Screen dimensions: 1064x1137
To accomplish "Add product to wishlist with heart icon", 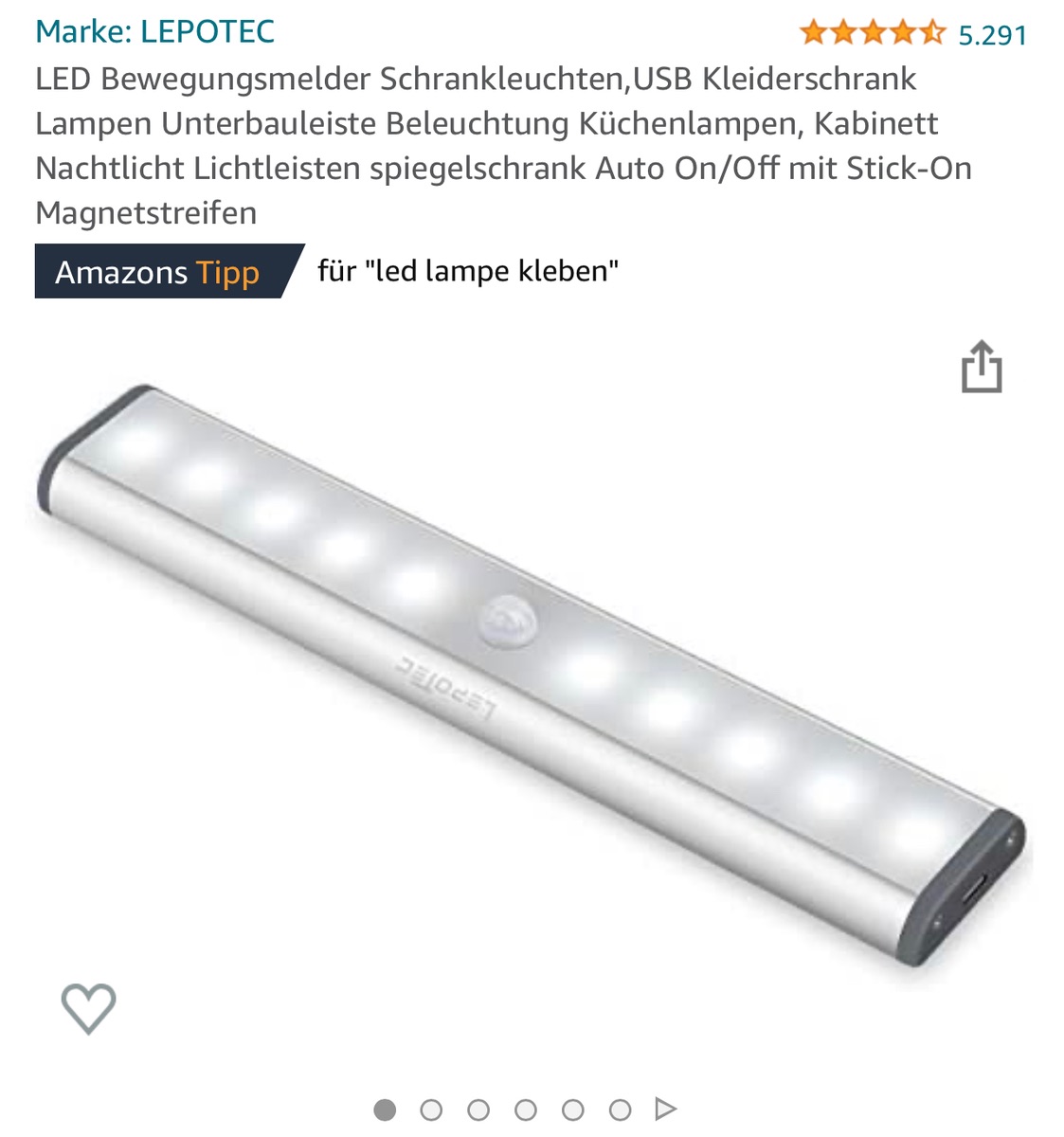I will pos(88,1007).
